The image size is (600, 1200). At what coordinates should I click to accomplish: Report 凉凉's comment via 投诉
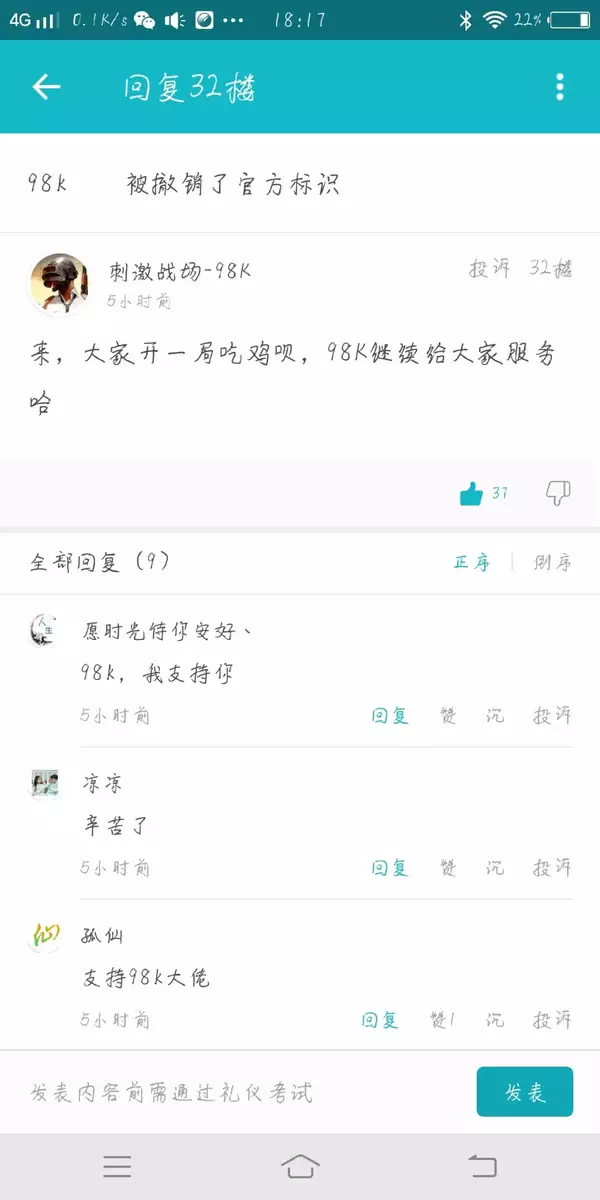pos(552,868)
